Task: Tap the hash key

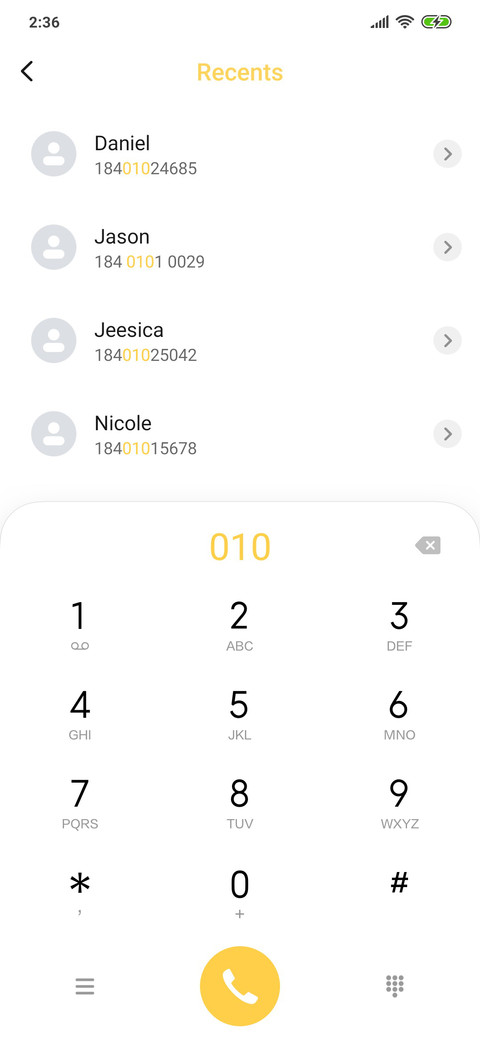Action: pos(399,883)
